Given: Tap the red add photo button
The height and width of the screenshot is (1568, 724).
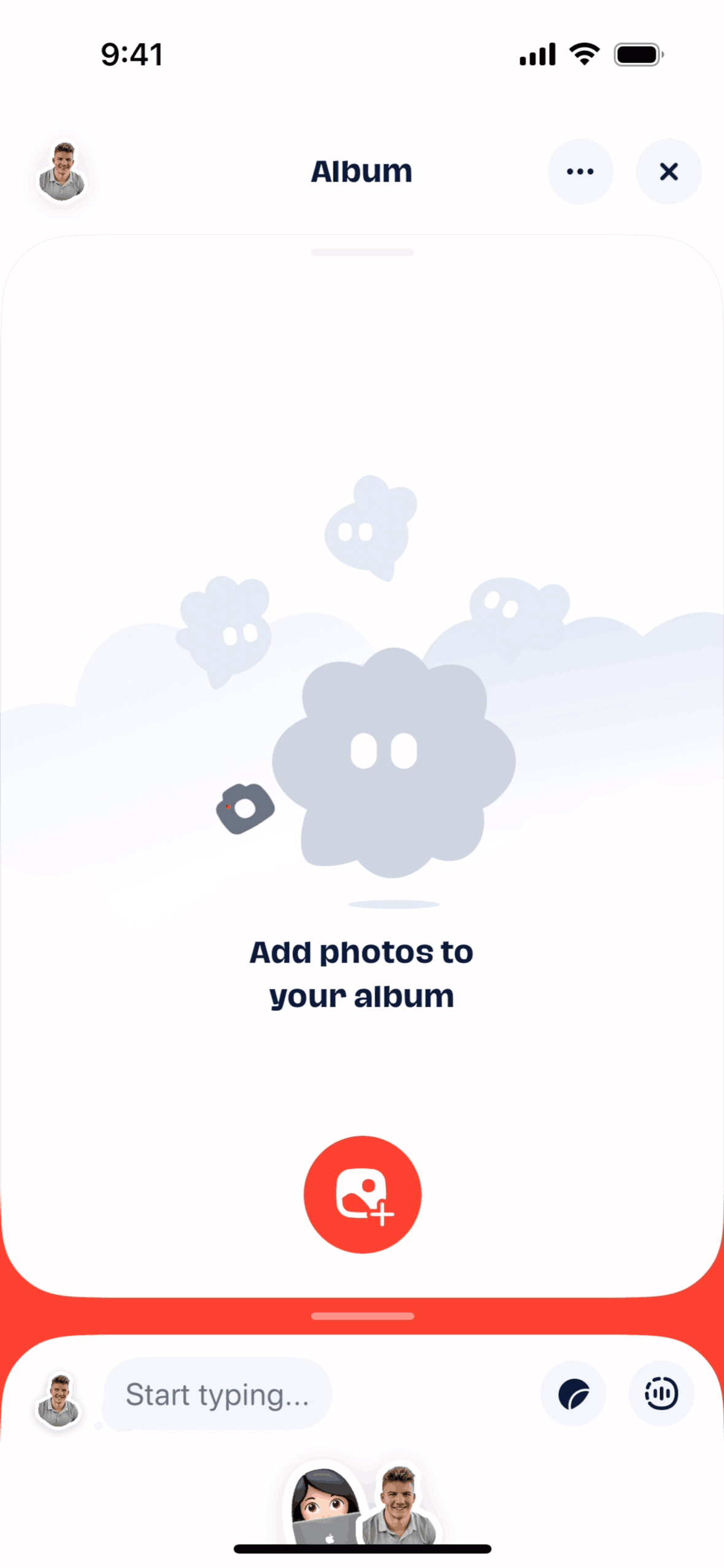Looking at the screenshot, I should click(362, 1194).
